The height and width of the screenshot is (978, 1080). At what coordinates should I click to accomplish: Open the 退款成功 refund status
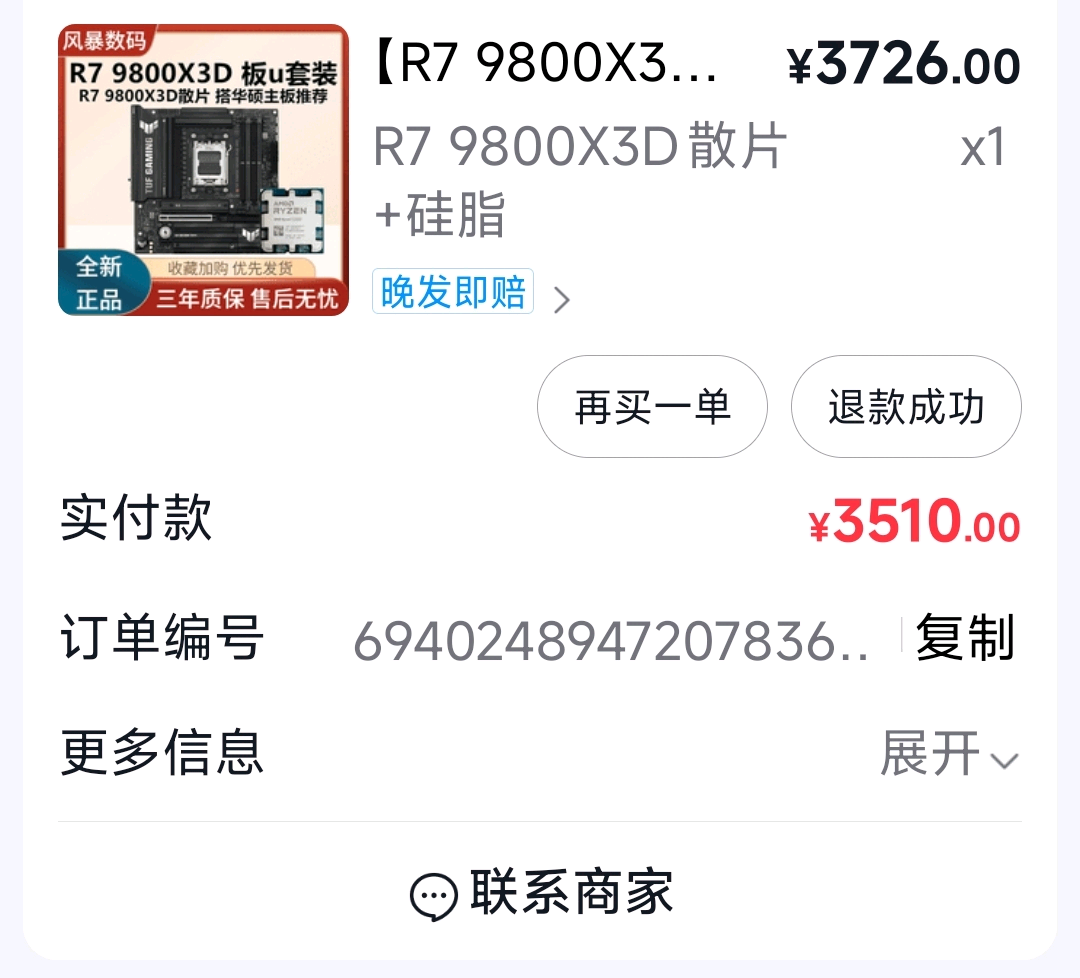click(905, 407)
